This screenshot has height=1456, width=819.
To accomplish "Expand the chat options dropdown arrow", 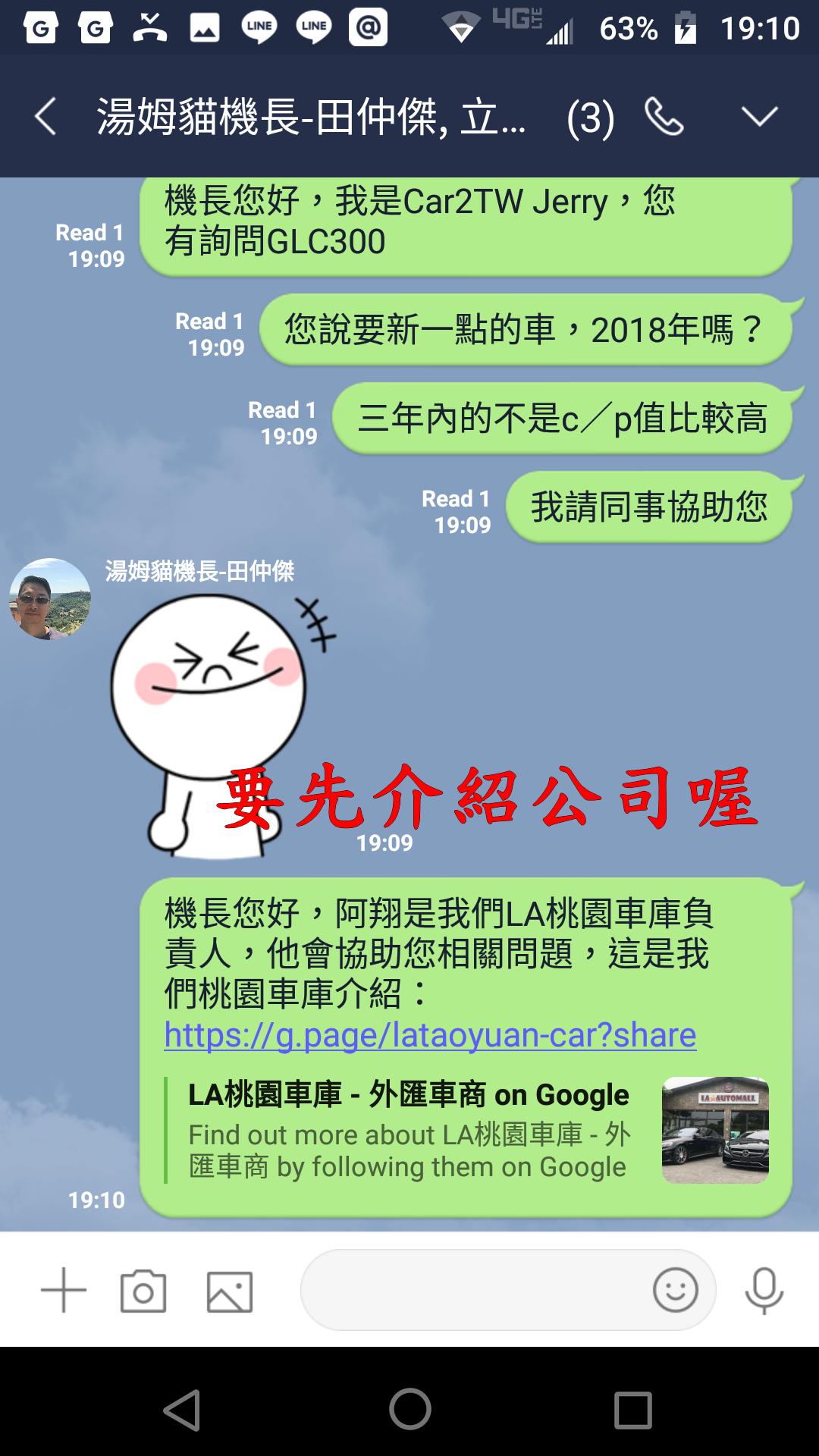I will click(x=759, y=117).
